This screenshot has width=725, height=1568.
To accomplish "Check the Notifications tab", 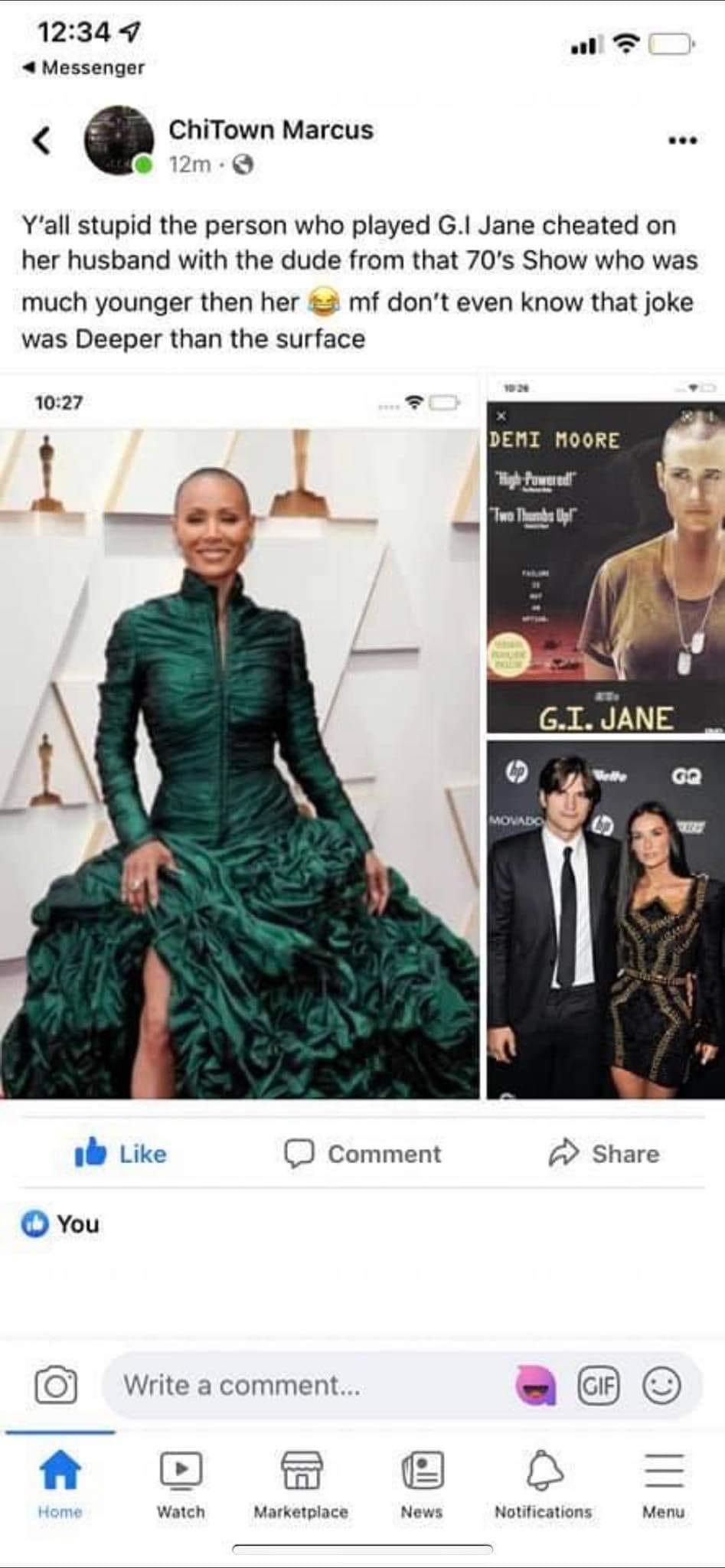I will [543, 1483].
